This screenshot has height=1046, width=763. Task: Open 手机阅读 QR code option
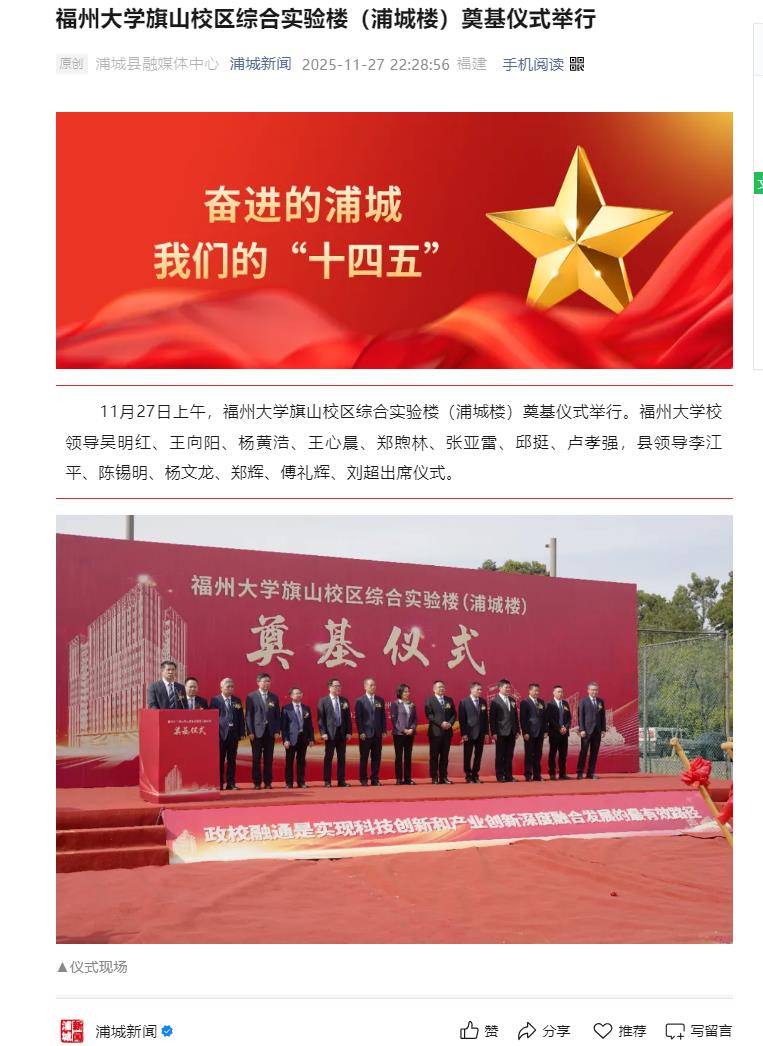pos(542,64)
